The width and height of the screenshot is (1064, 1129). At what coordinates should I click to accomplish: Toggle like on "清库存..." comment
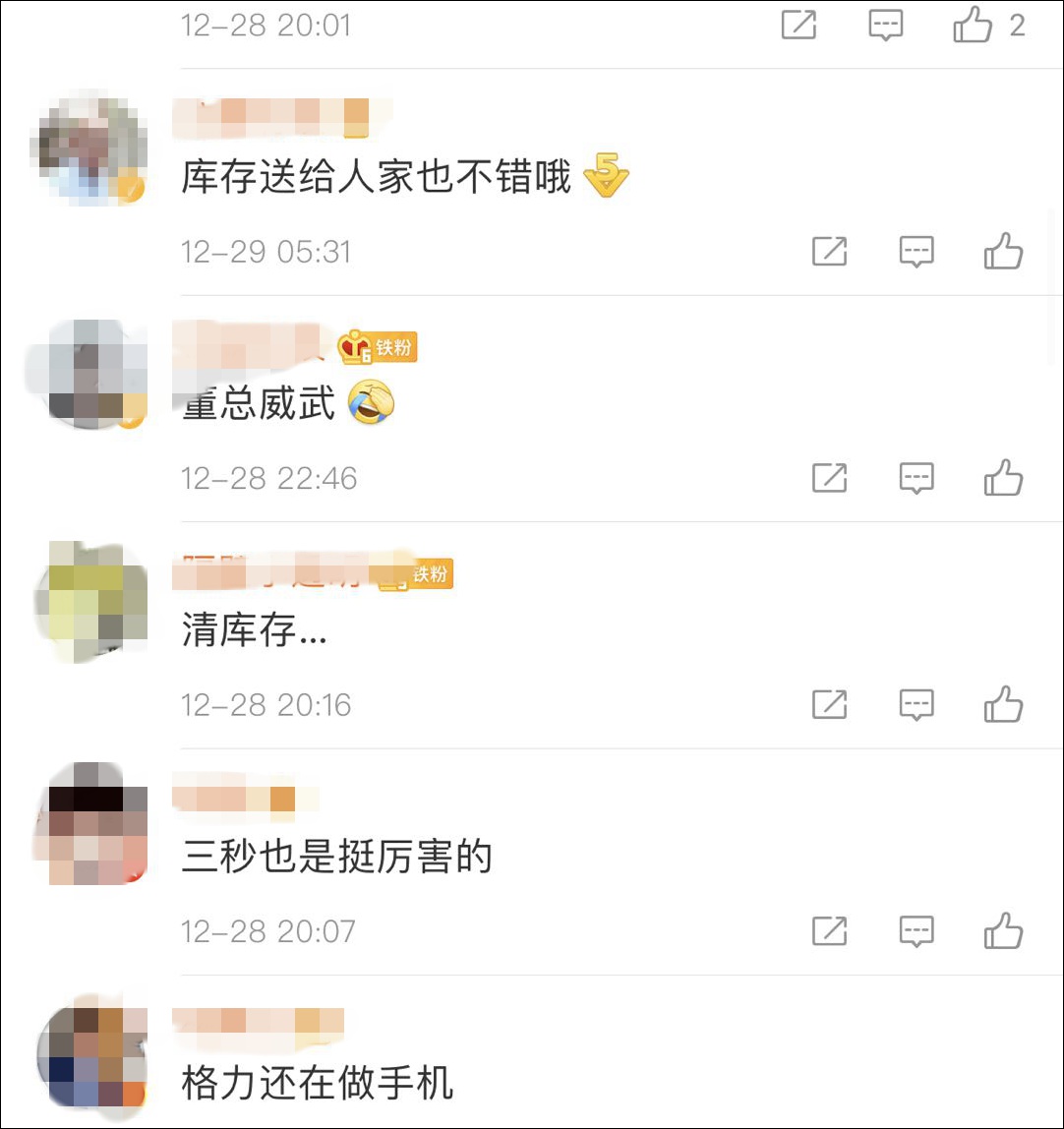pos(1003,705)
